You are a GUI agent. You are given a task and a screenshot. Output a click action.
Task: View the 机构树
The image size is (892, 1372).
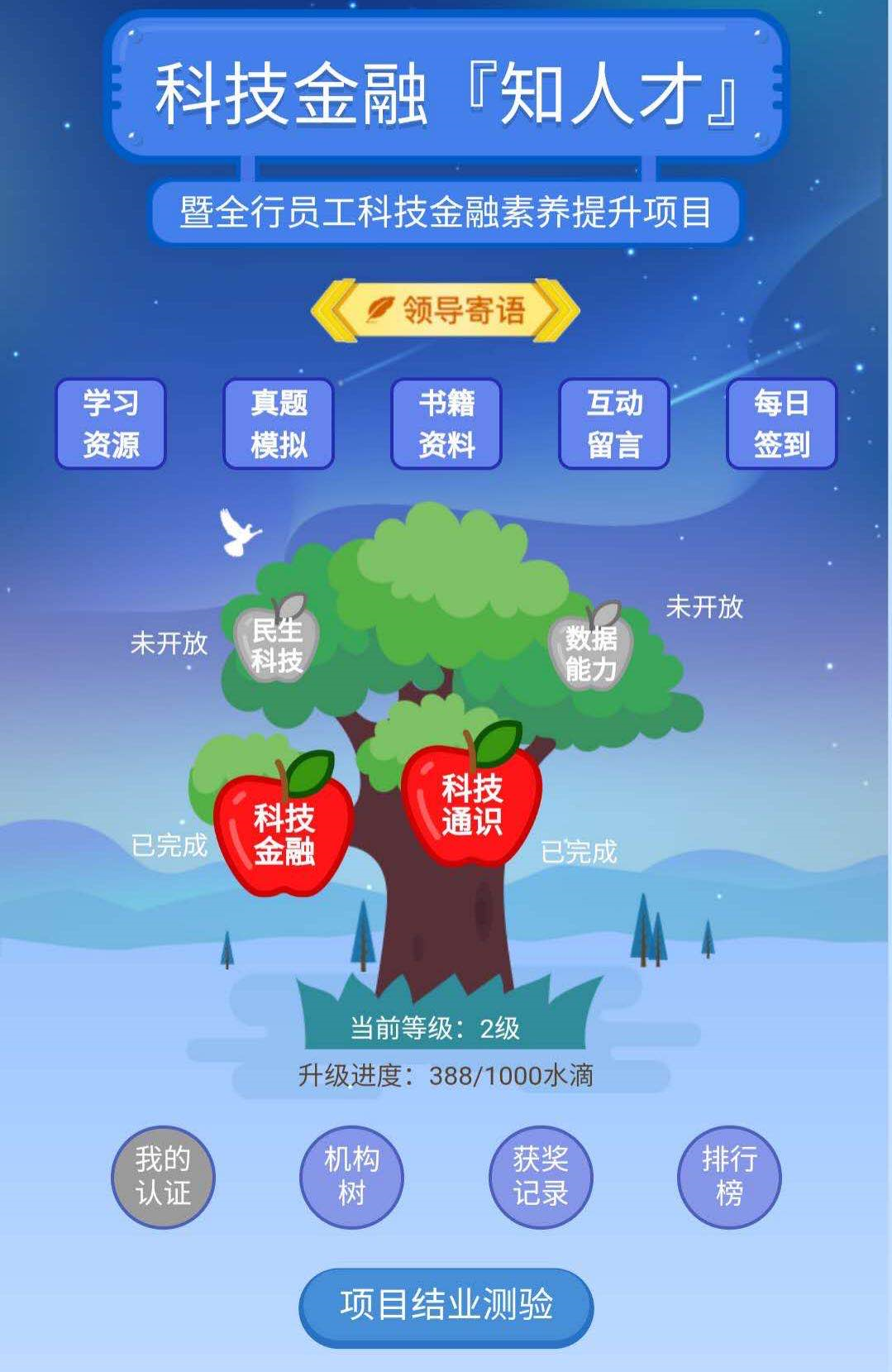tap(351, 1176)
